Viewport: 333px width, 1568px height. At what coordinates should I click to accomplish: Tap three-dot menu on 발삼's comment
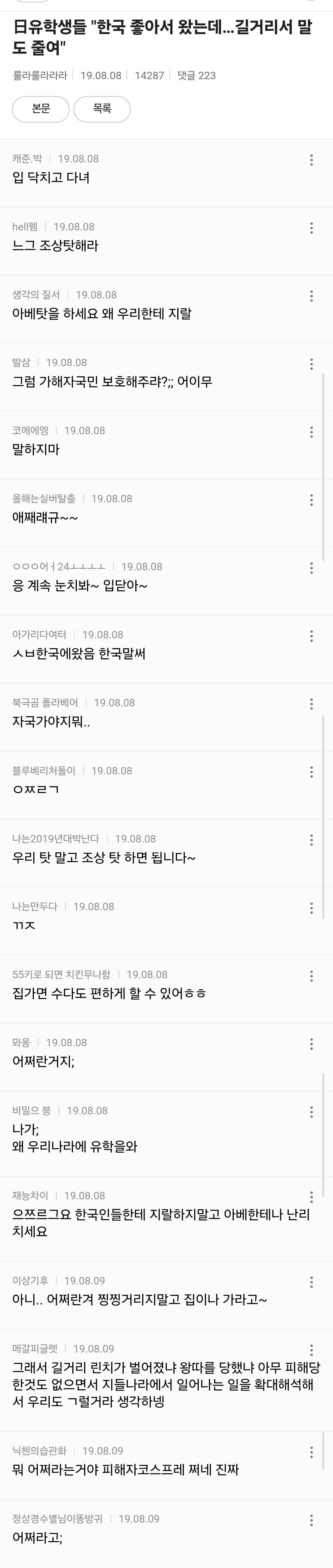[311, 364]
